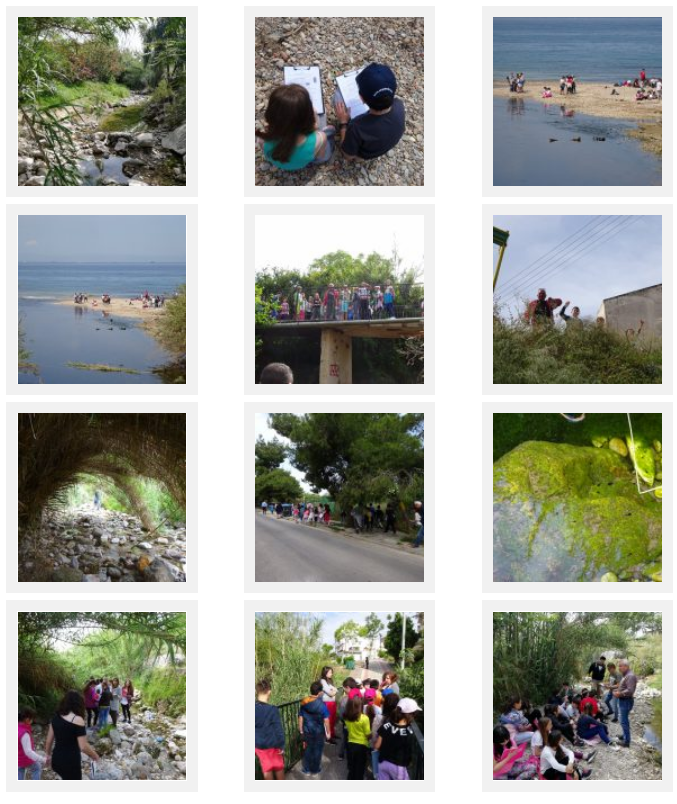Open the photo with power lines and people
Screen dimensions: 677x804
coord(576,299)
